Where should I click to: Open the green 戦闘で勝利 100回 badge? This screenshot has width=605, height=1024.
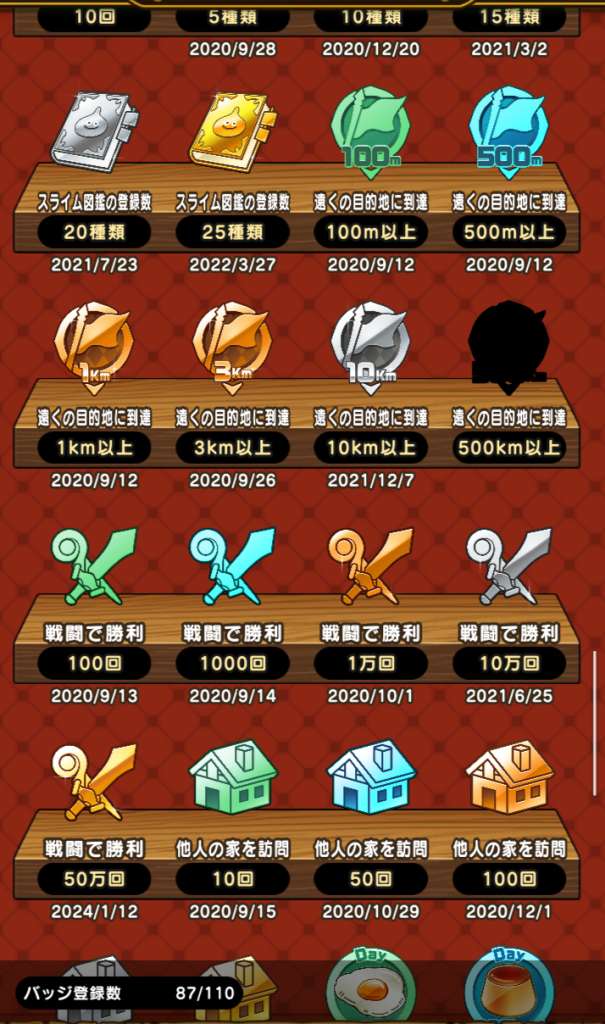94,566
